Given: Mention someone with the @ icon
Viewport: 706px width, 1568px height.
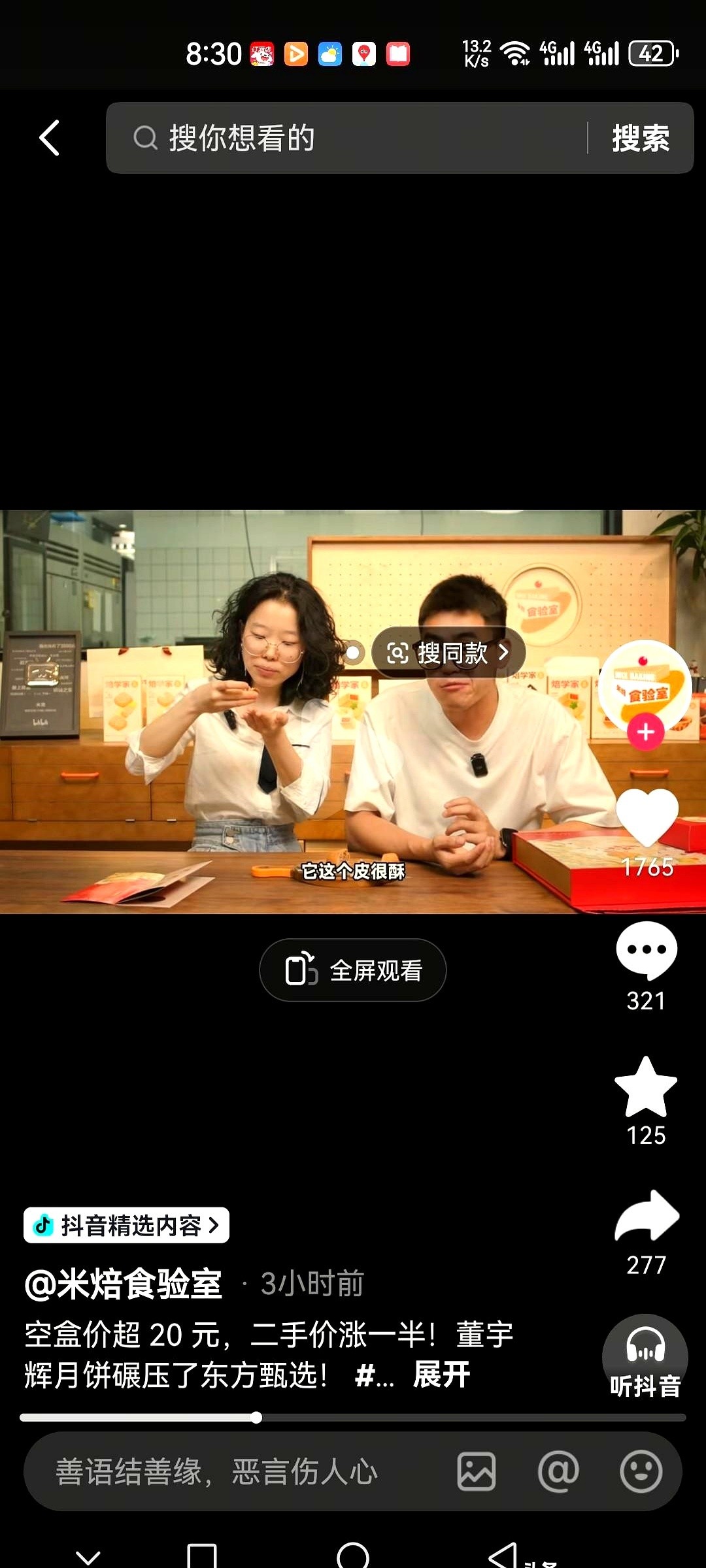Looking at the screenshot, I should (558, 1472).
